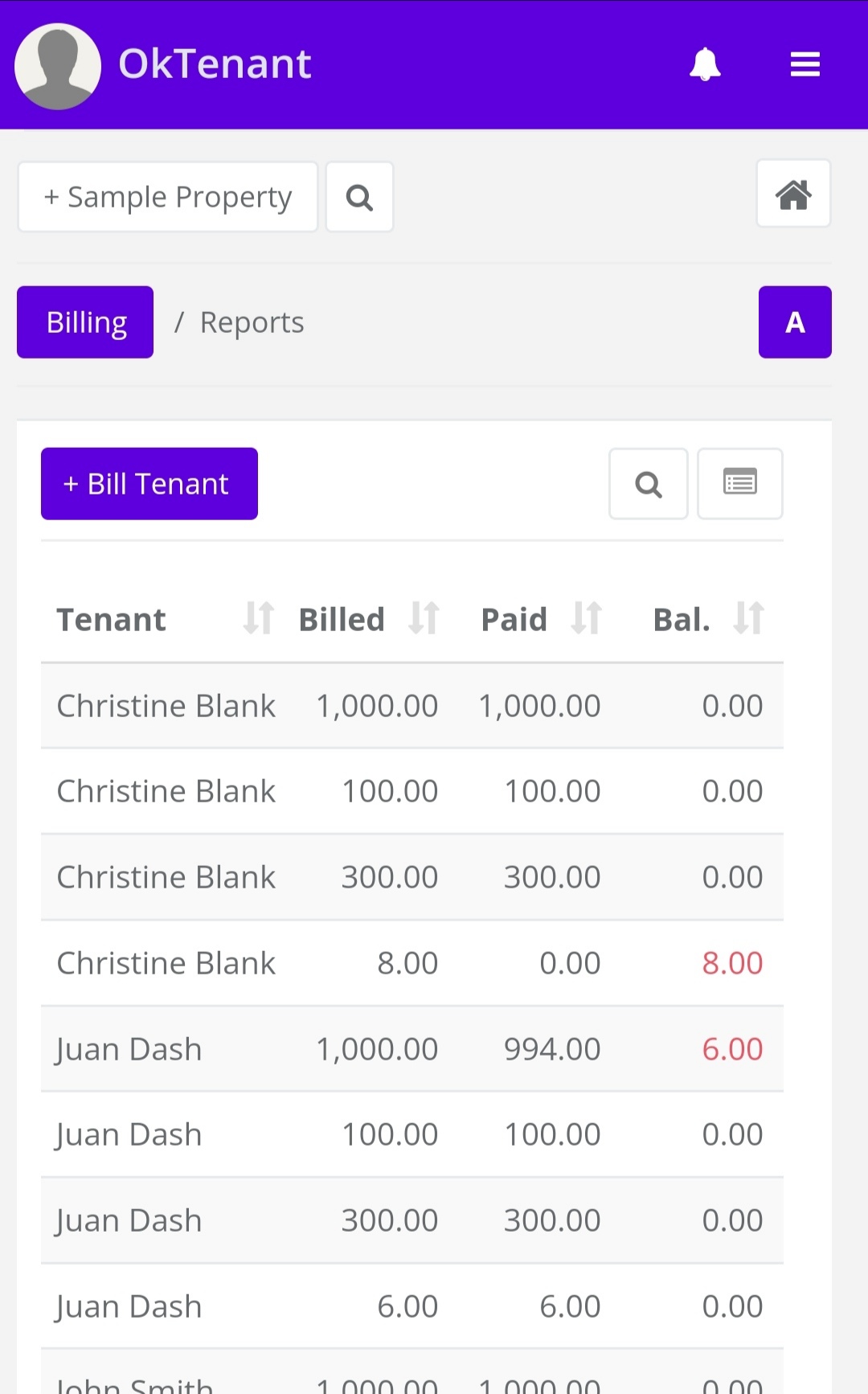This screenshot has width=868, height=1394.
Task: Open the hamburger navigation menu
Action: click(805, 64)
